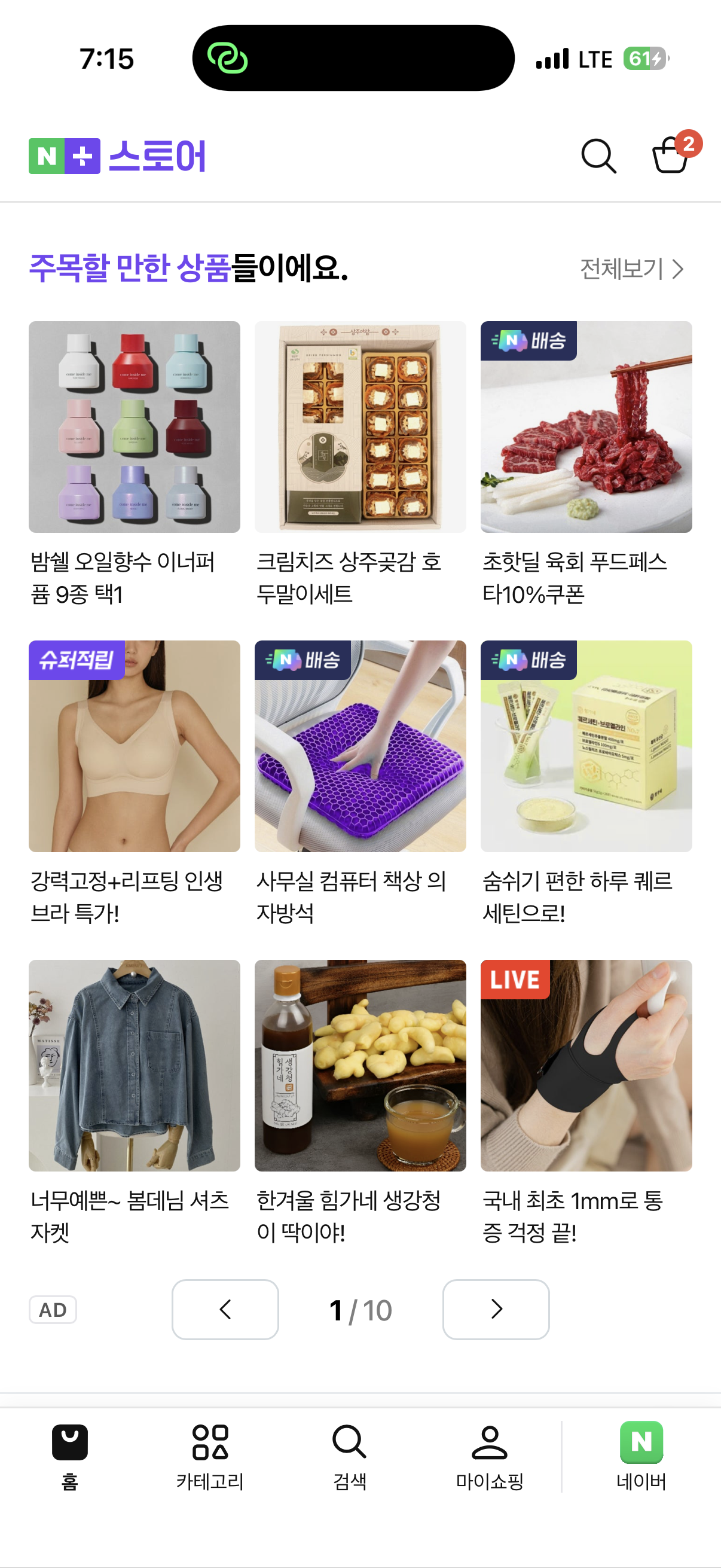The height and width of the screenshot is (1568, 721).
Task: Open the search magnifier in header
Action: (x=598, y=157)
